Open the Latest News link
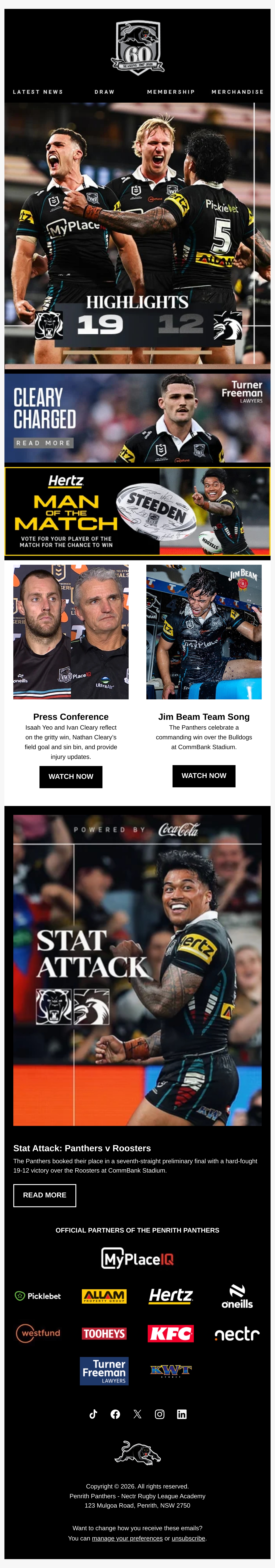275x1568 pixels. point(38,92)
